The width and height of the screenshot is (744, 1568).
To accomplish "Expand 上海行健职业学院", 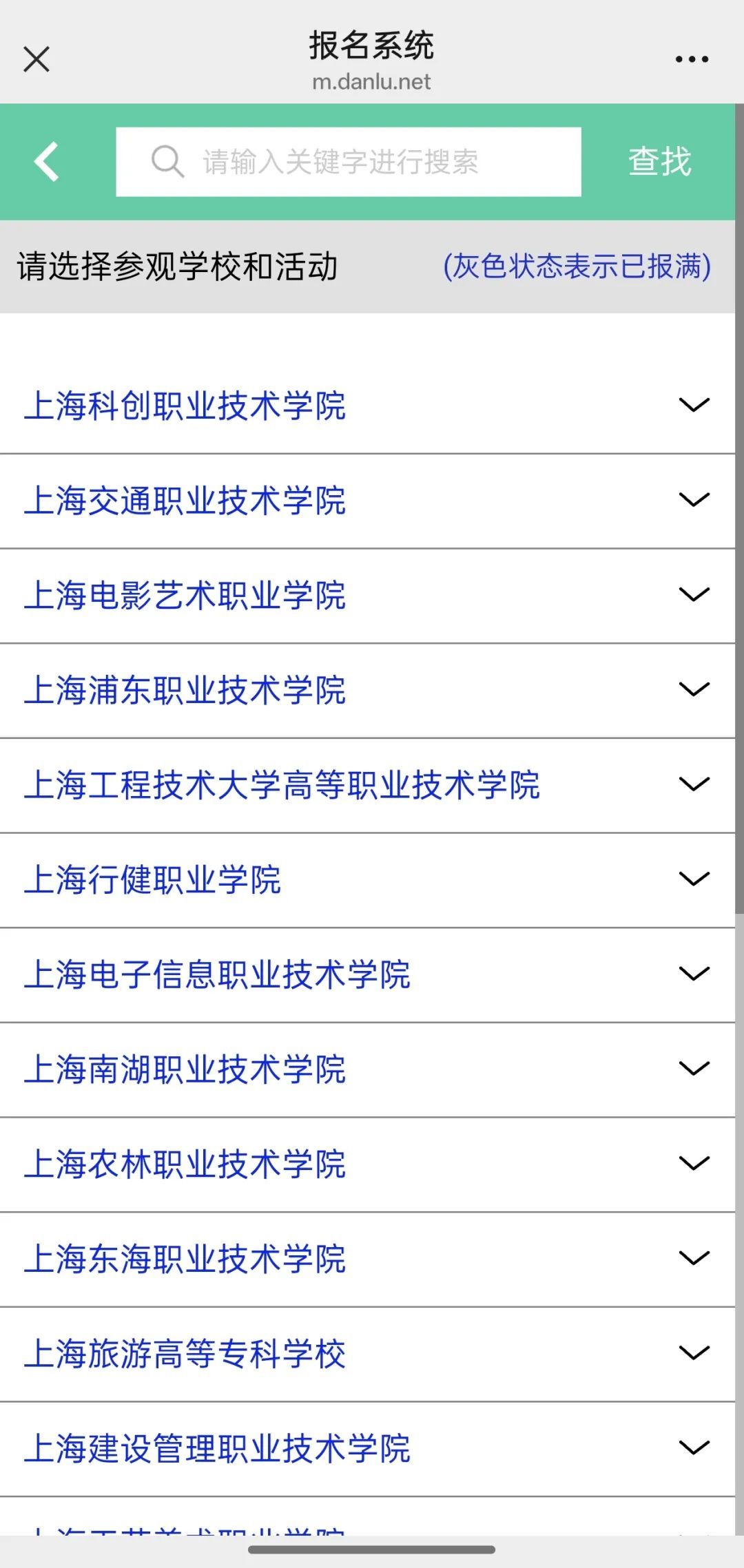I will coord(367,880).
